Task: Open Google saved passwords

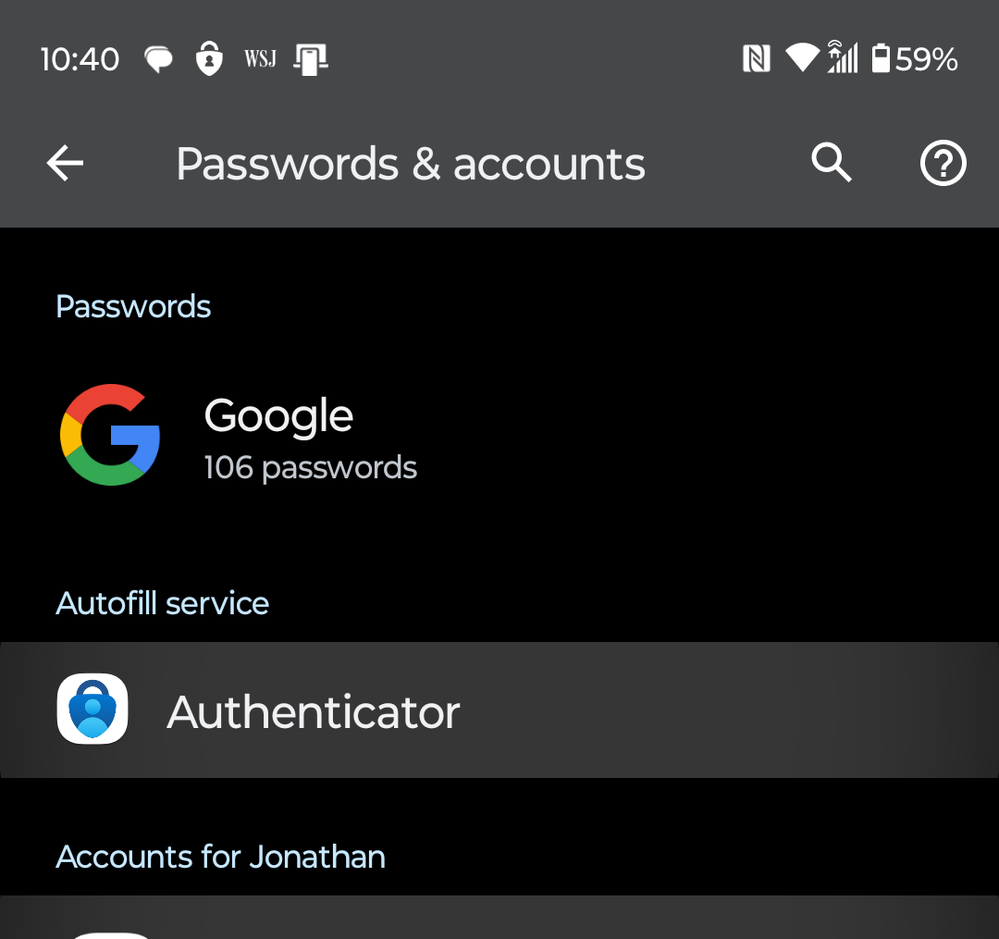Action: pyautogui.click(x=278, y=437)
